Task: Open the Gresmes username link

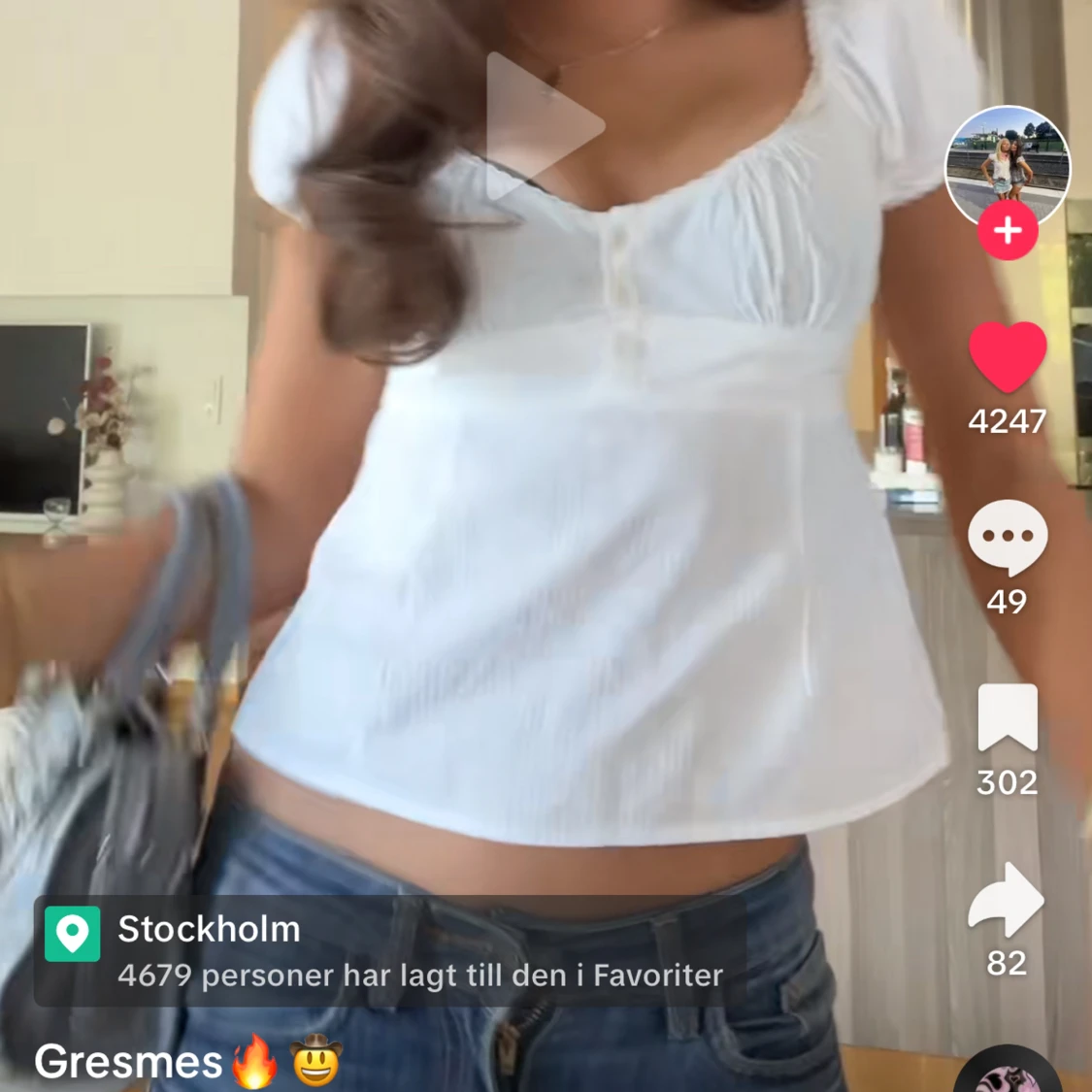Action: [x=128, y=1062]
